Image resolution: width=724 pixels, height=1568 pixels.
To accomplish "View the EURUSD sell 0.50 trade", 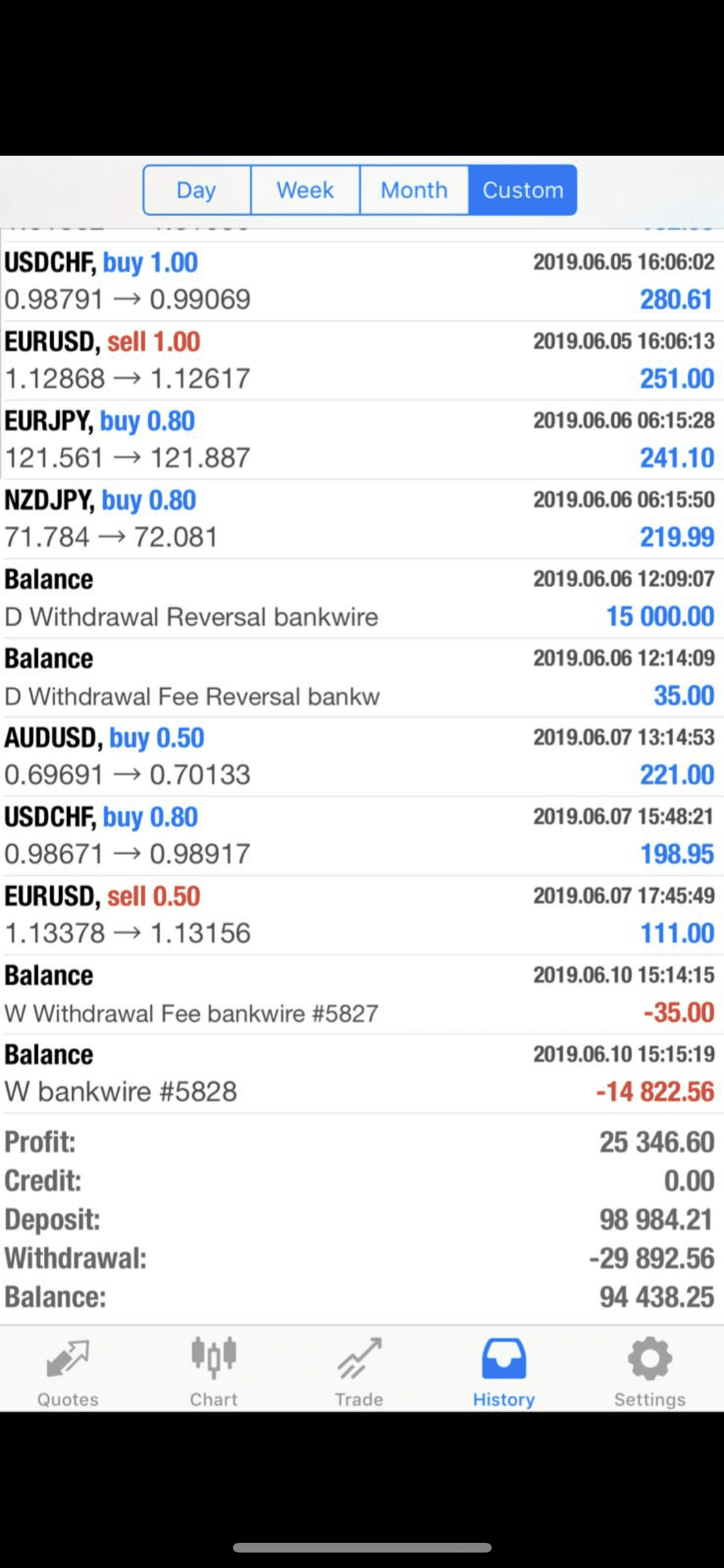I will tap(360, 915).
